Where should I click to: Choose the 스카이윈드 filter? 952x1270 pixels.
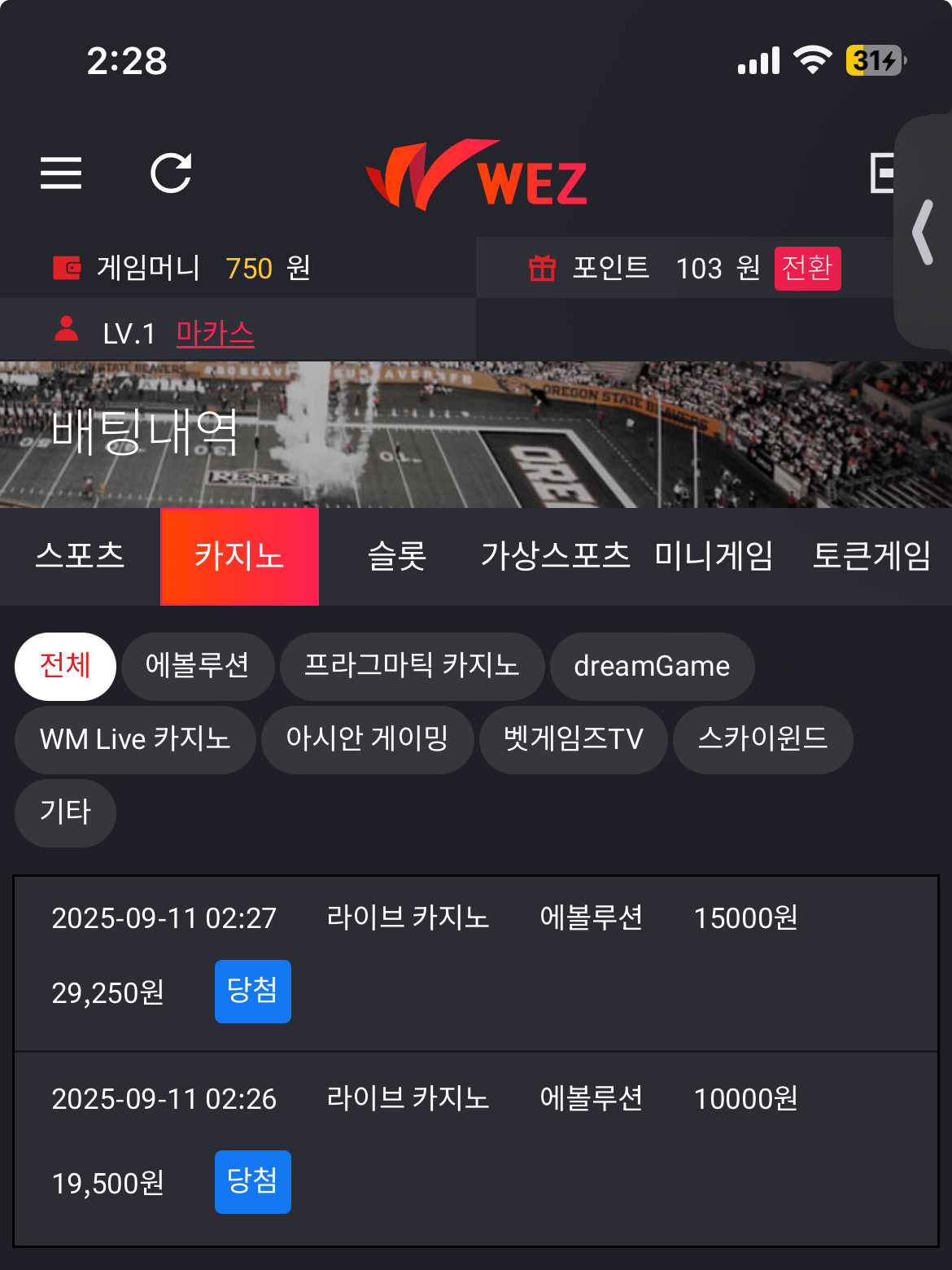(x=762, y=739)
